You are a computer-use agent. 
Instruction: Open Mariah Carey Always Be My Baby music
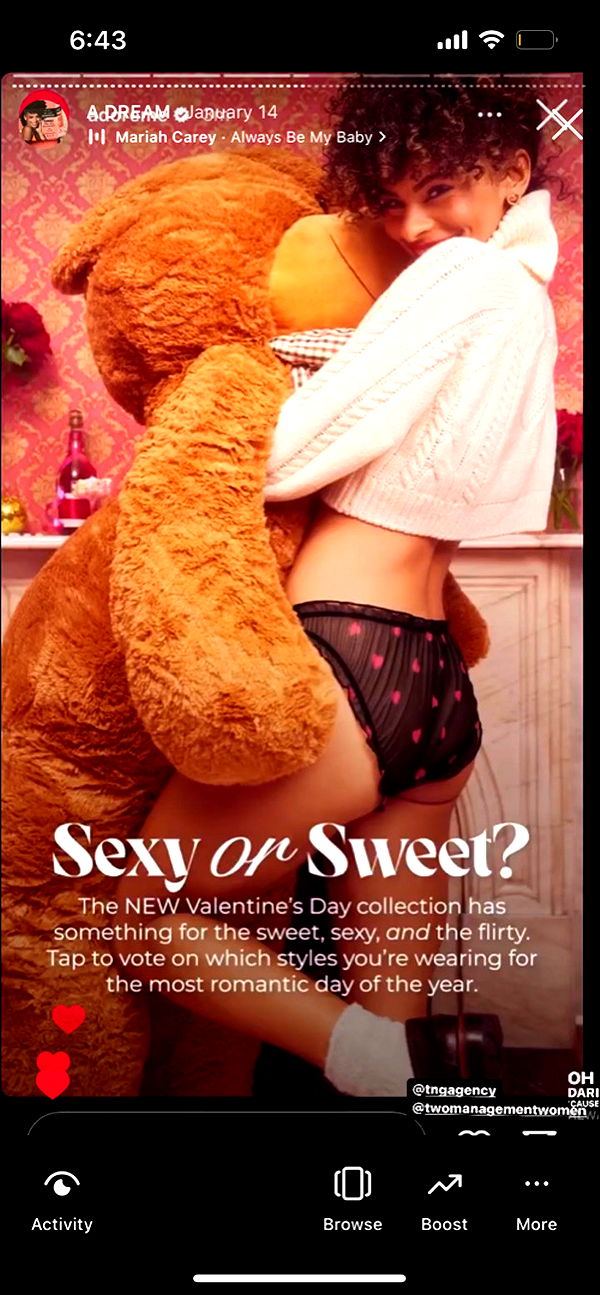(x=245, y=137)
